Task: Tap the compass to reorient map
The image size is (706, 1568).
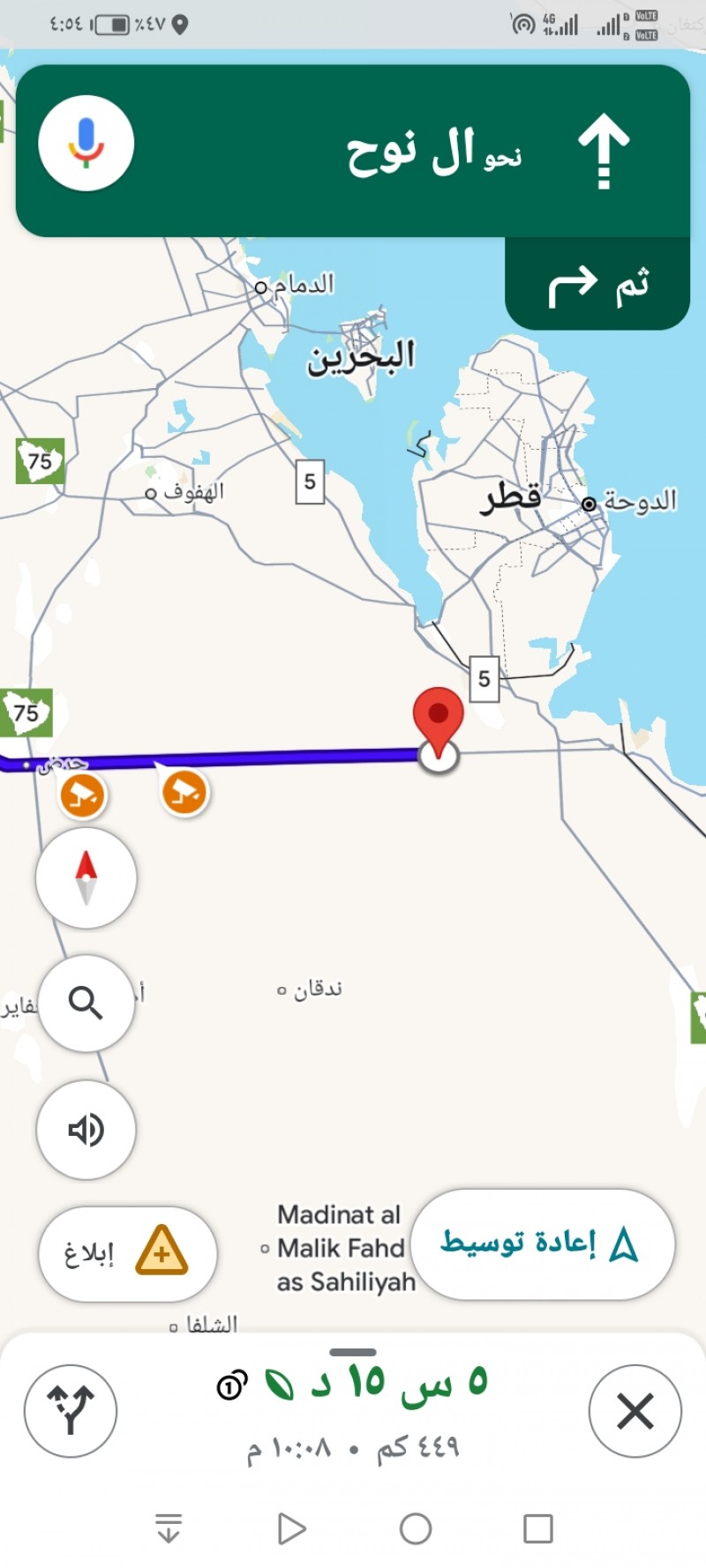Action: coord(86,877)
